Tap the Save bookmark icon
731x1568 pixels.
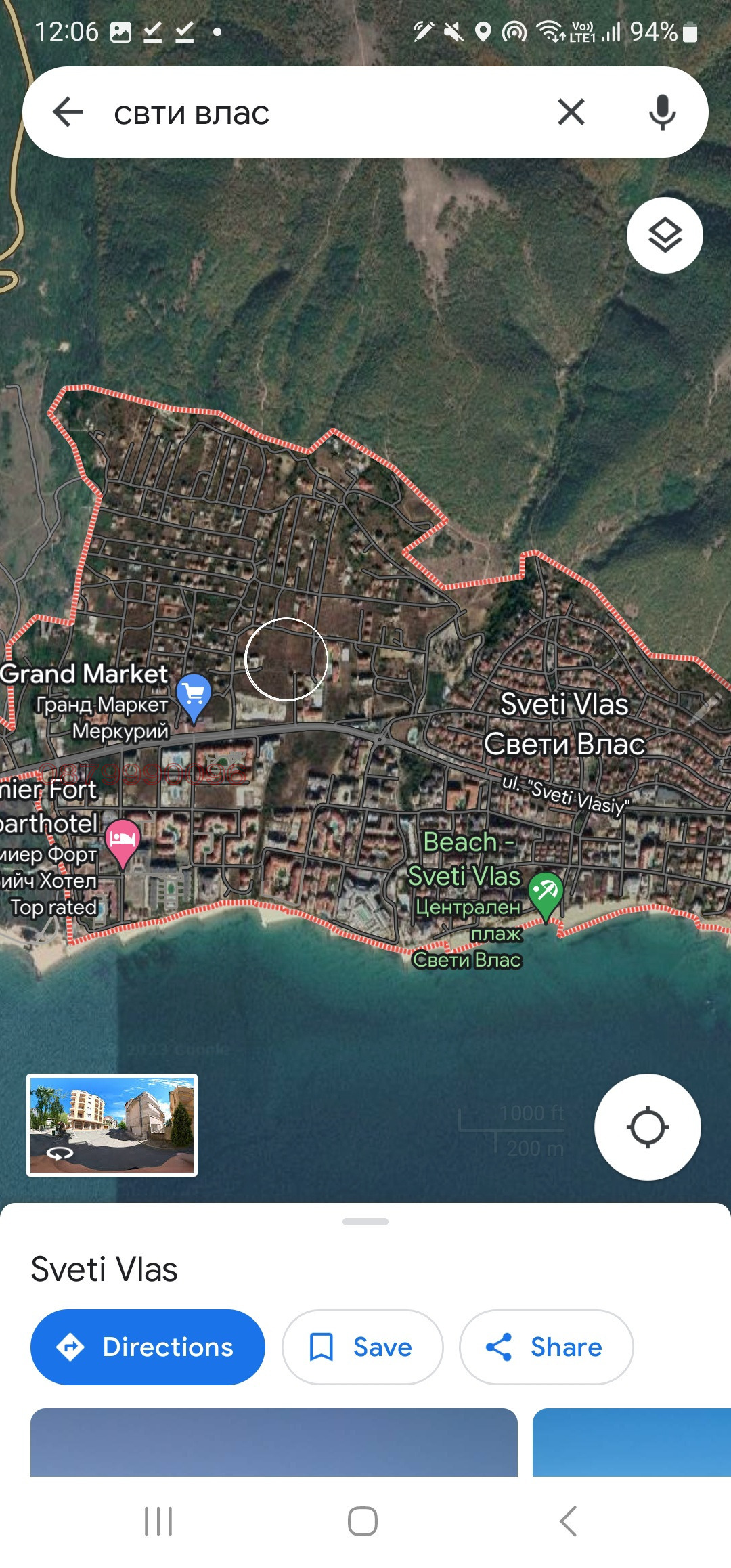click(x=324, y=1347)
